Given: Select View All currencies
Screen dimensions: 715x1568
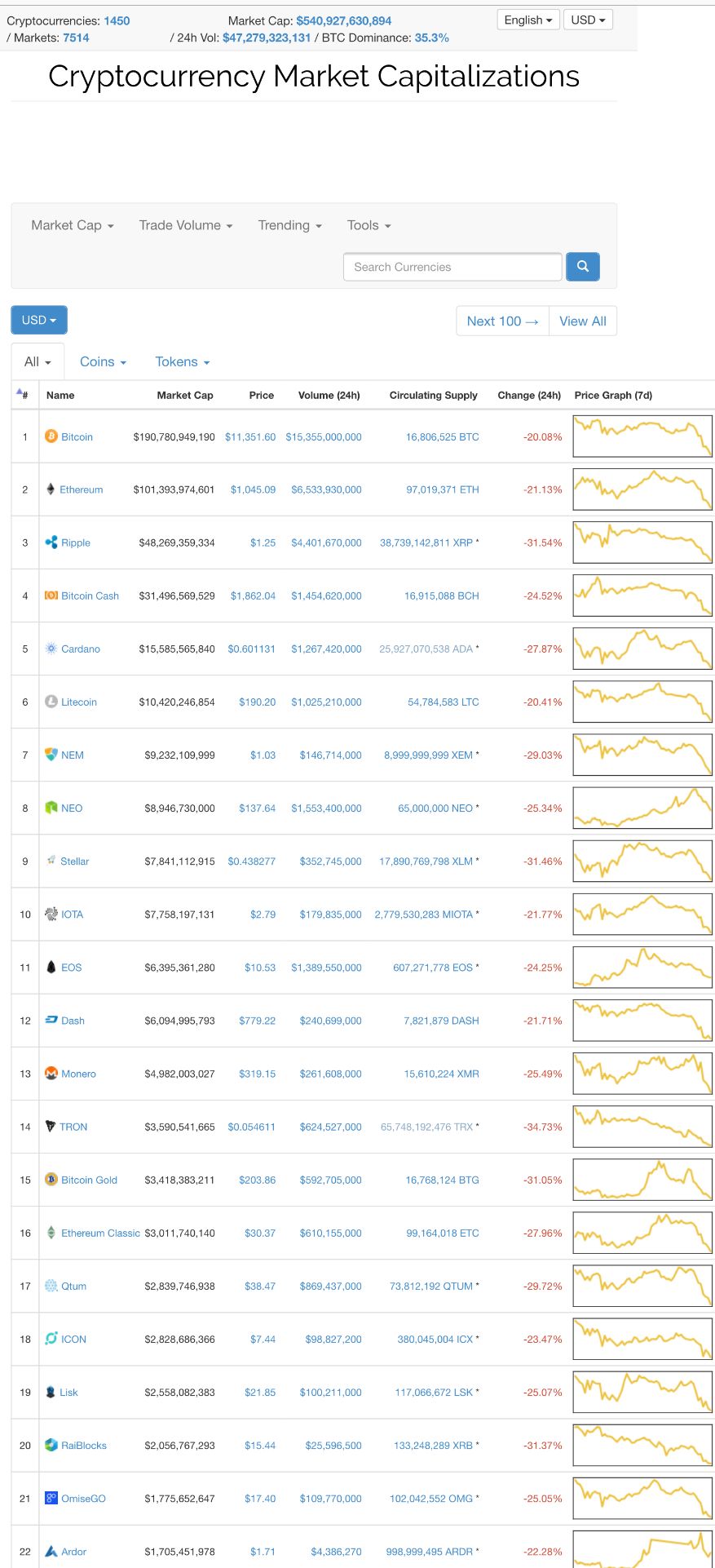Looking at the screenshot, I should [582, 321].
